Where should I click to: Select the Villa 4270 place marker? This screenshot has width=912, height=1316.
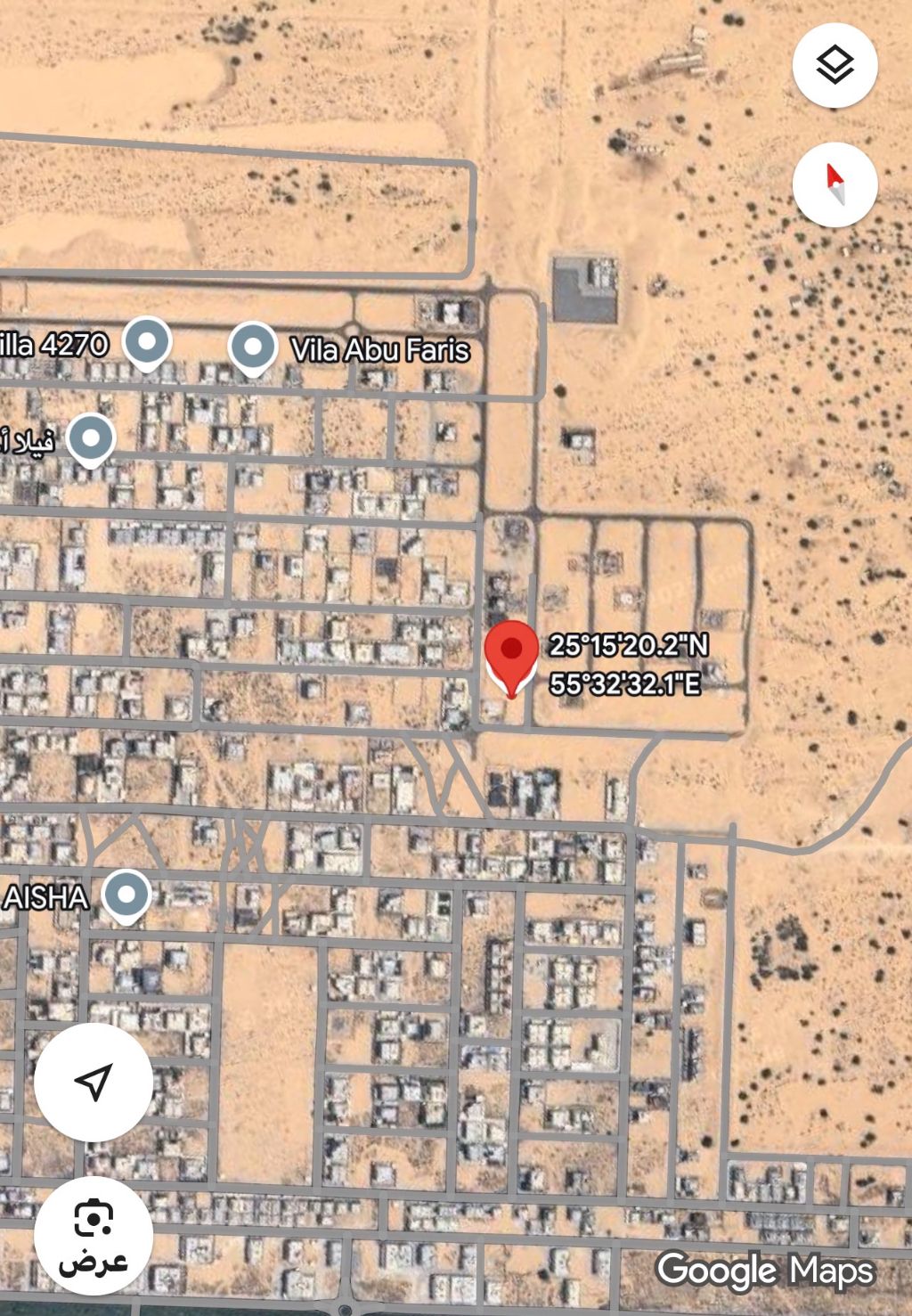(x=147, y=342)
